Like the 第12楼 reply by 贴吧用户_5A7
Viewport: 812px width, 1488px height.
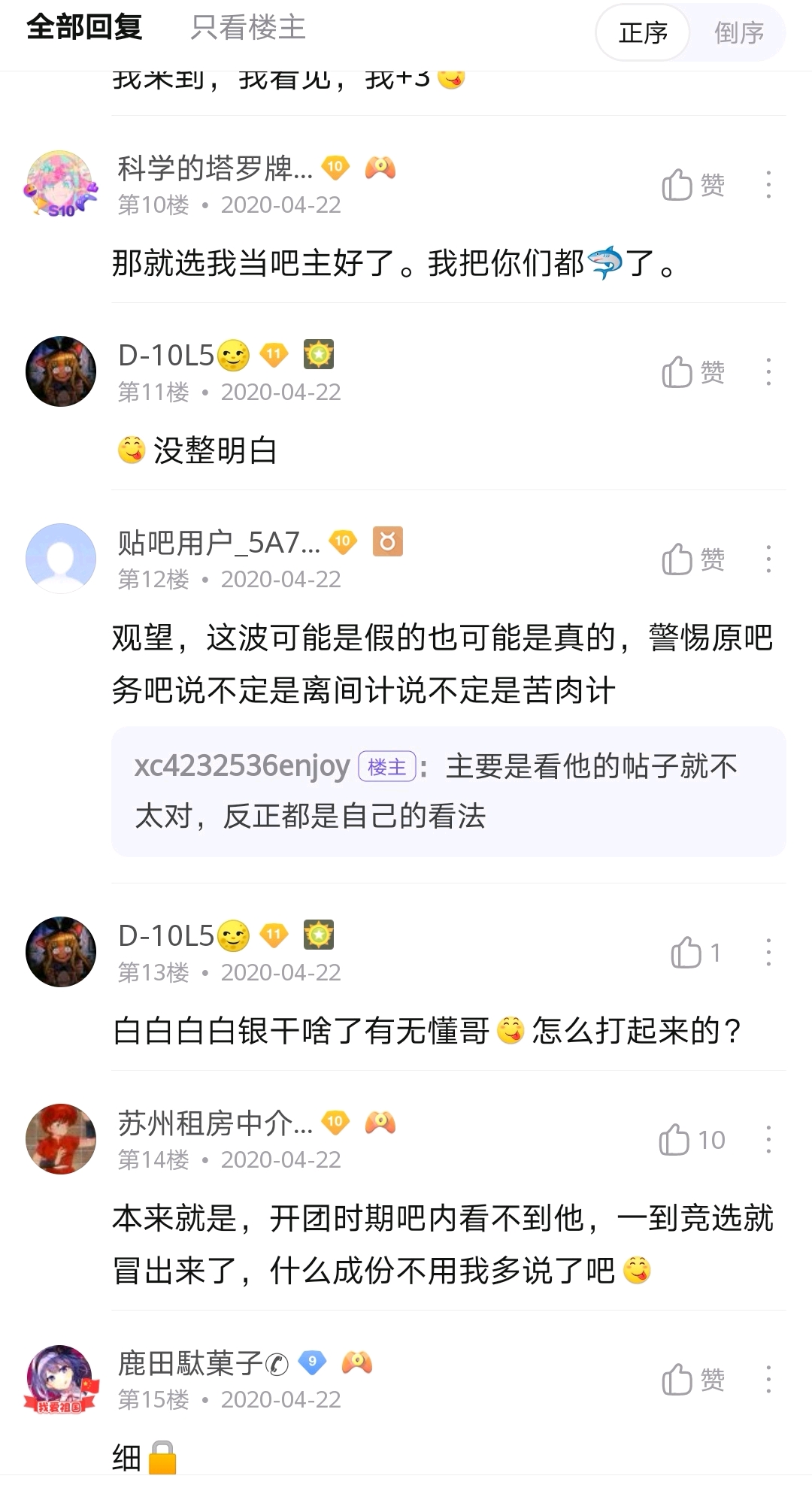pyautogui.click(x=692, y=559)
